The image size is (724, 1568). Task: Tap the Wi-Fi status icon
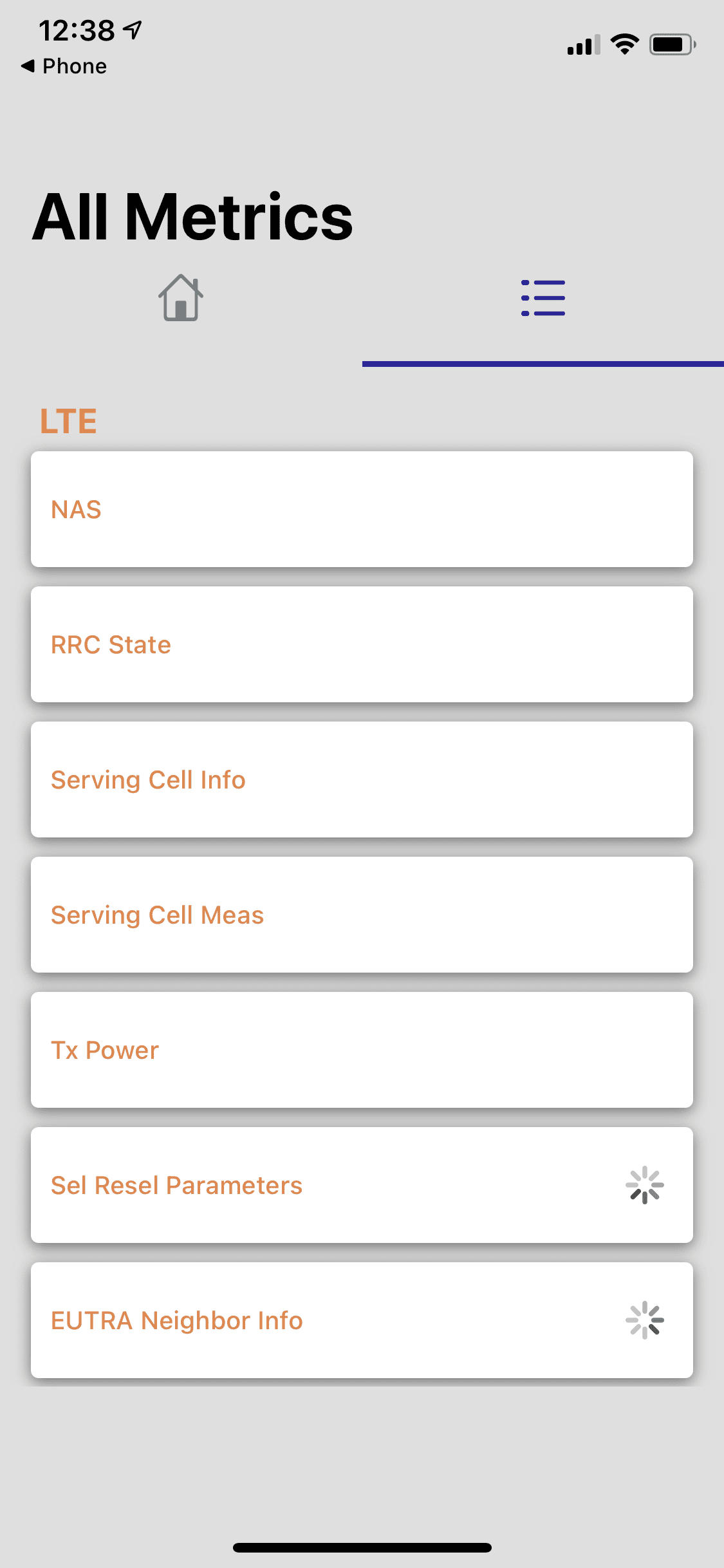(623, 44)
